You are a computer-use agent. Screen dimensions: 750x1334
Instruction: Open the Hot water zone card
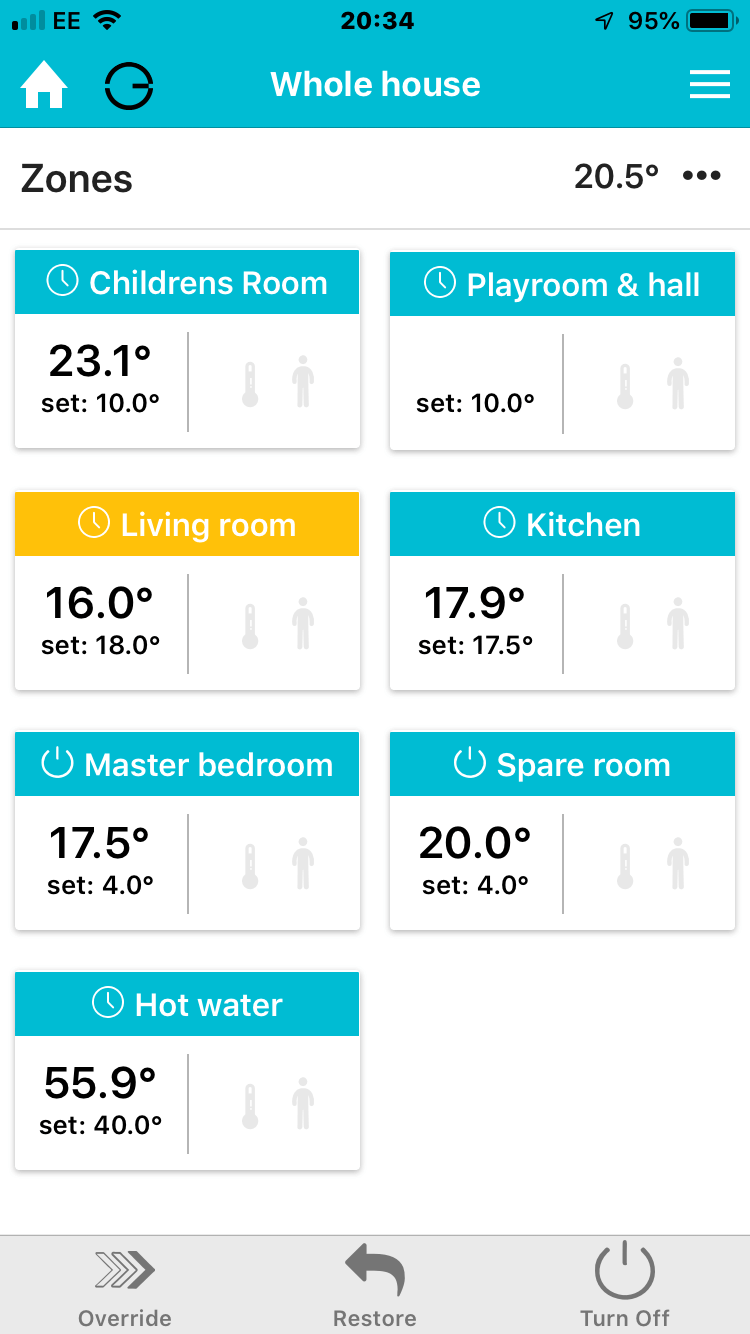click(x=187, y=1069)
